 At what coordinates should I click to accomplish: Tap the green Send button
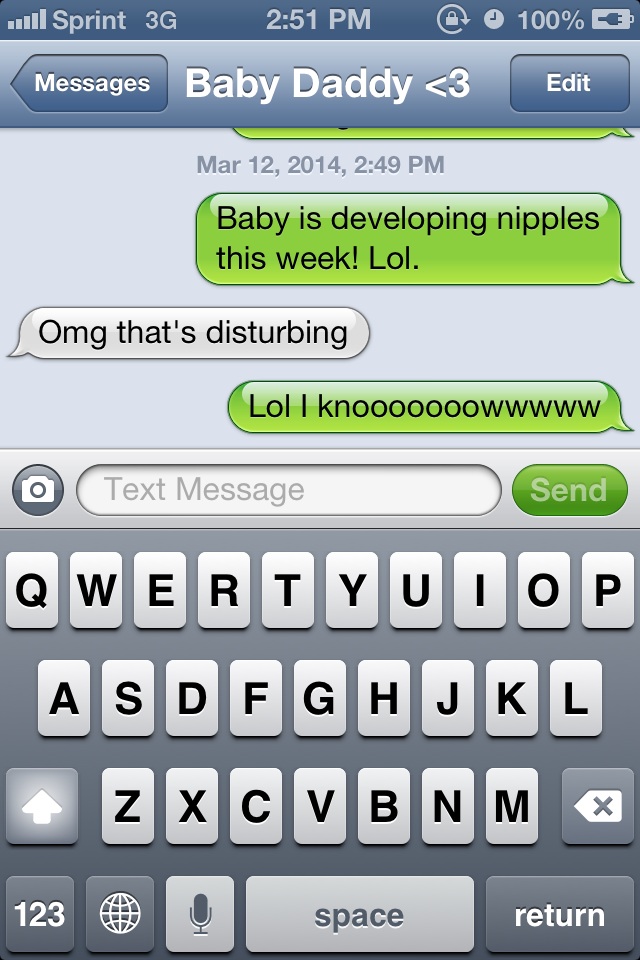pos(569,490)
